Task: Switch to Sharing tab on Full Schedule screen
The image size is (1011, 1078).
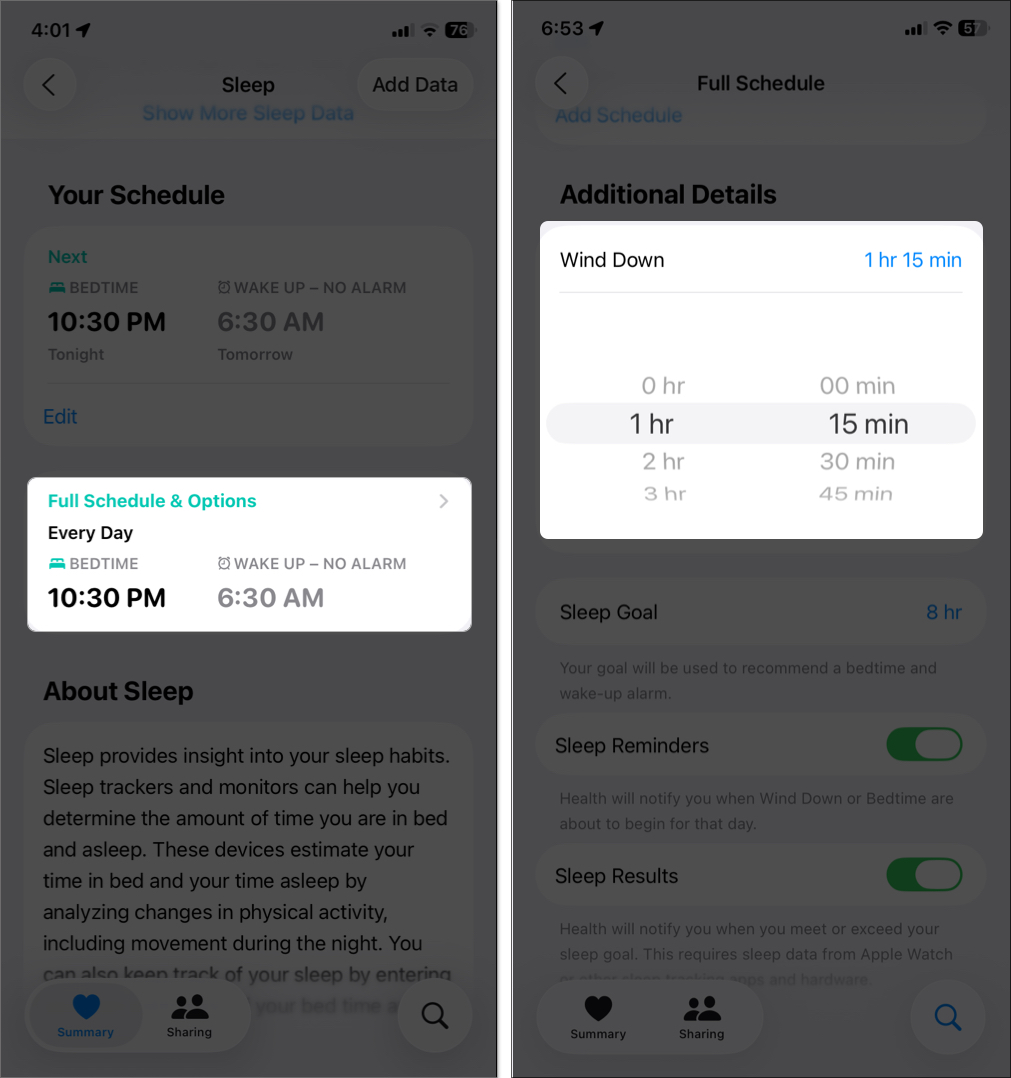Action: pyautogui.click(x=701, y=1018)
